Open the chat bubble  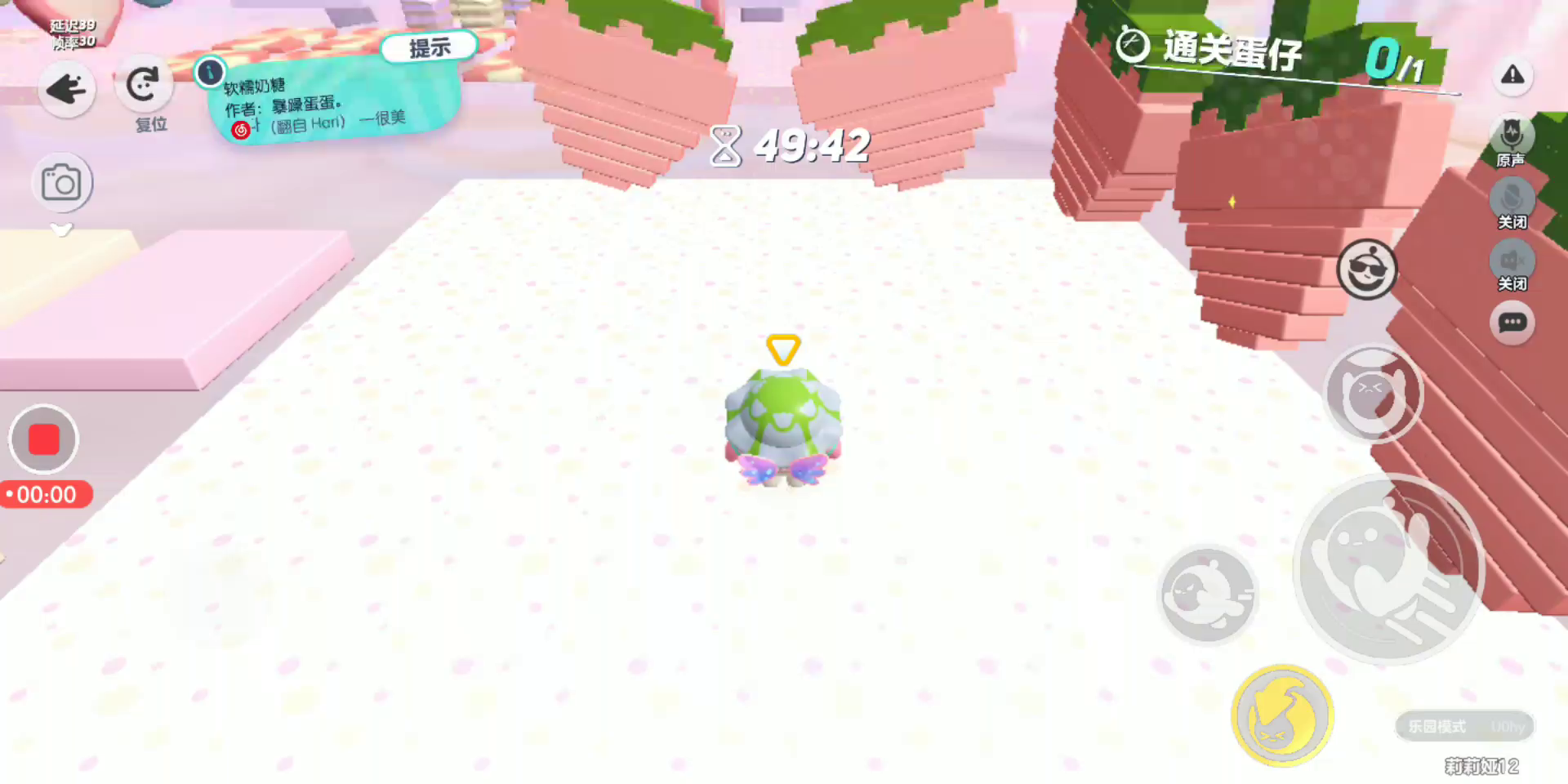tap(1512, 323)
